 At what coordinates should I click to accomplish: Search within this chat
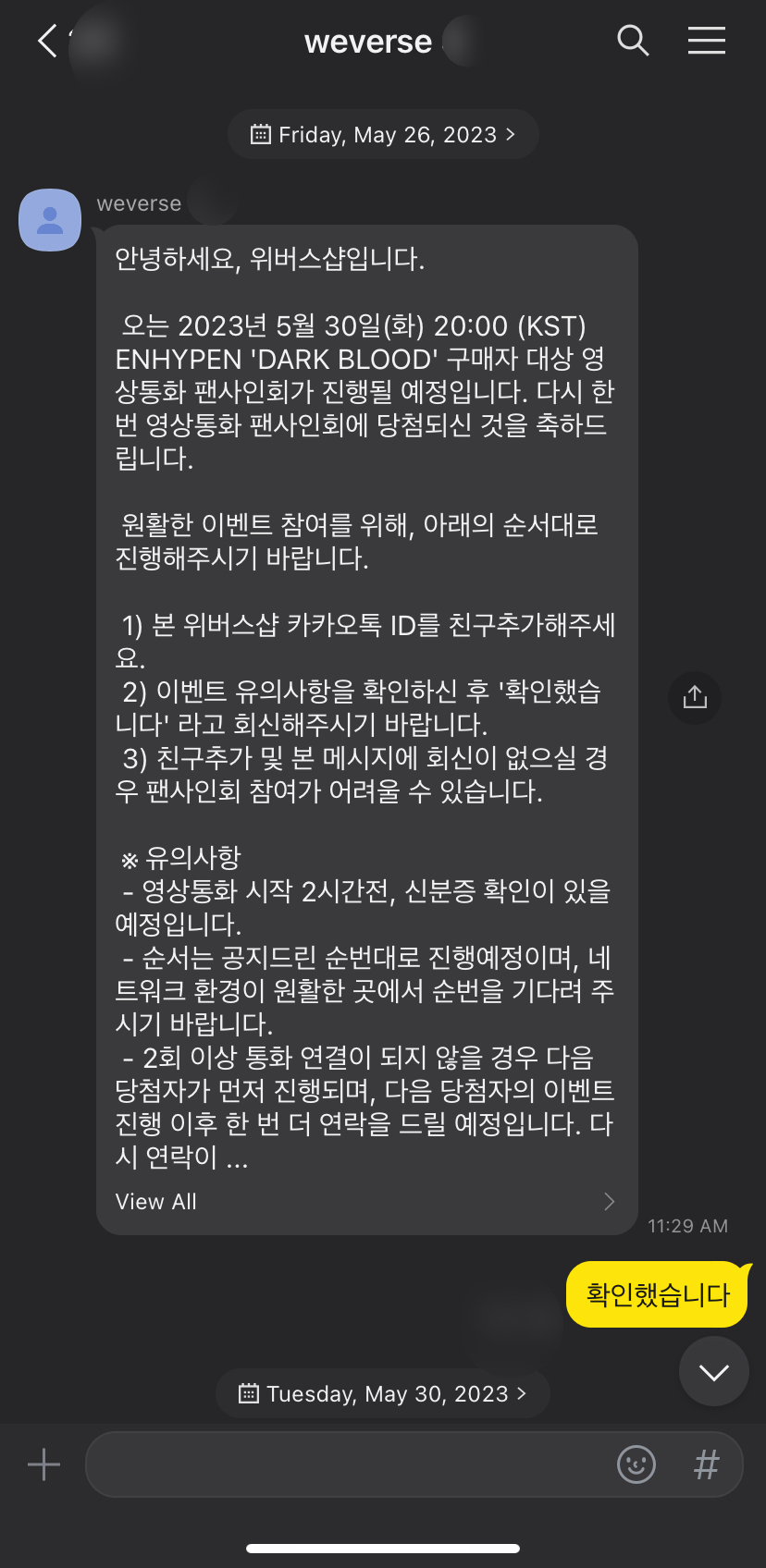click(633, 41)
